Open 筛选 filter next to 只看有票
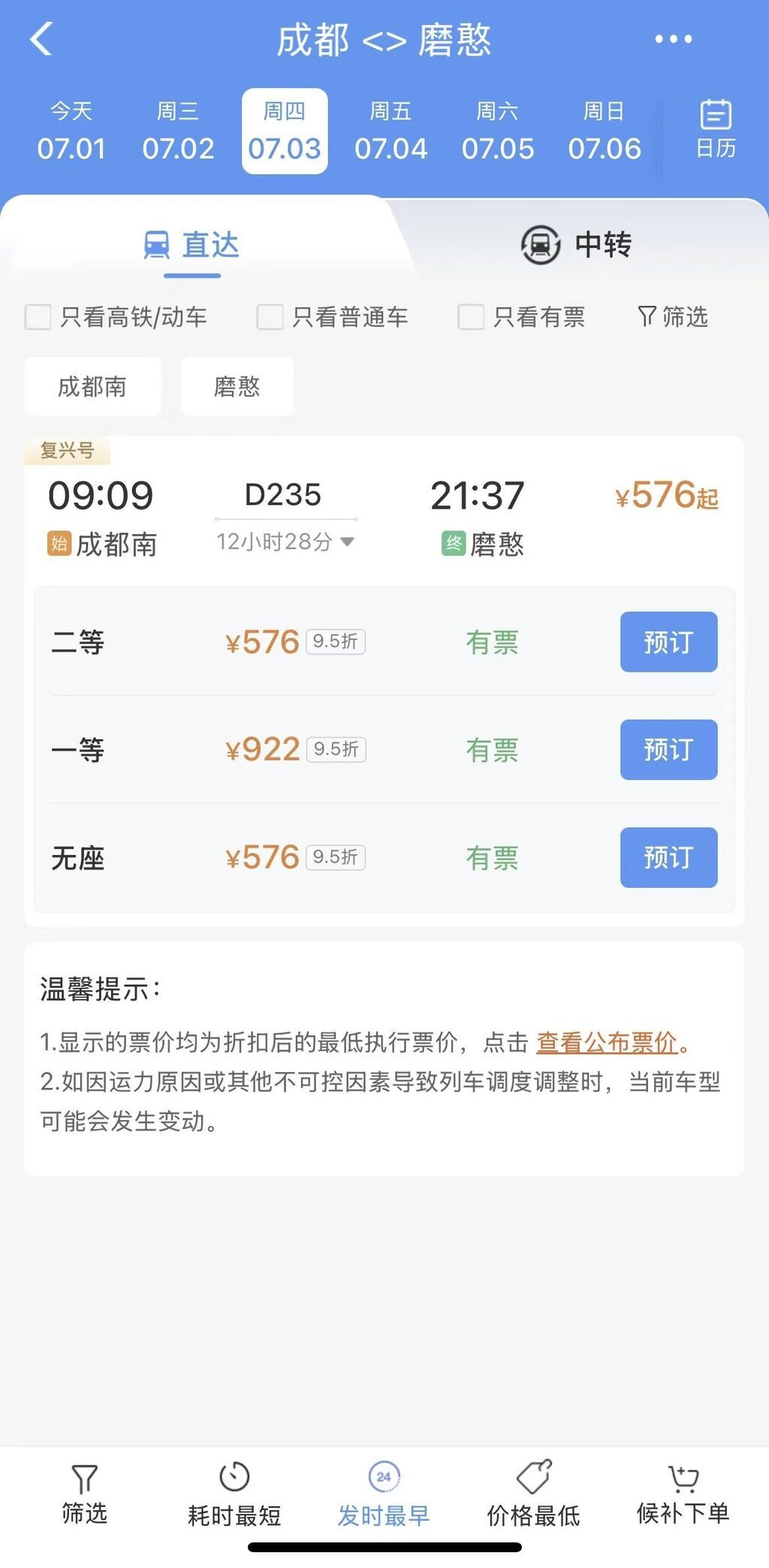The image size is (769, 1568). click(672, 317)
